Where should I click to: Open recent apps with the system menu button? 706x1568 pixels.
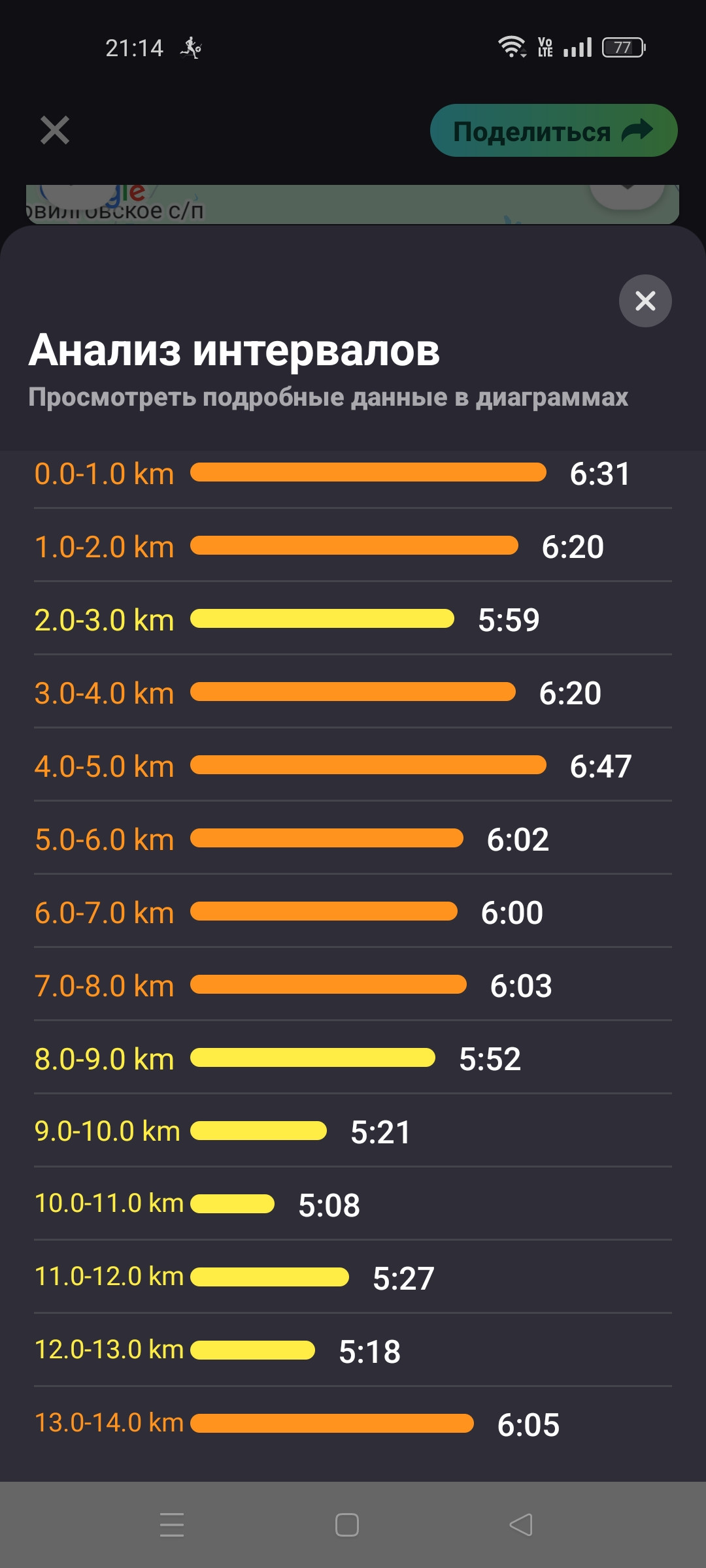pyautogui.click(x=172, y=1525)
